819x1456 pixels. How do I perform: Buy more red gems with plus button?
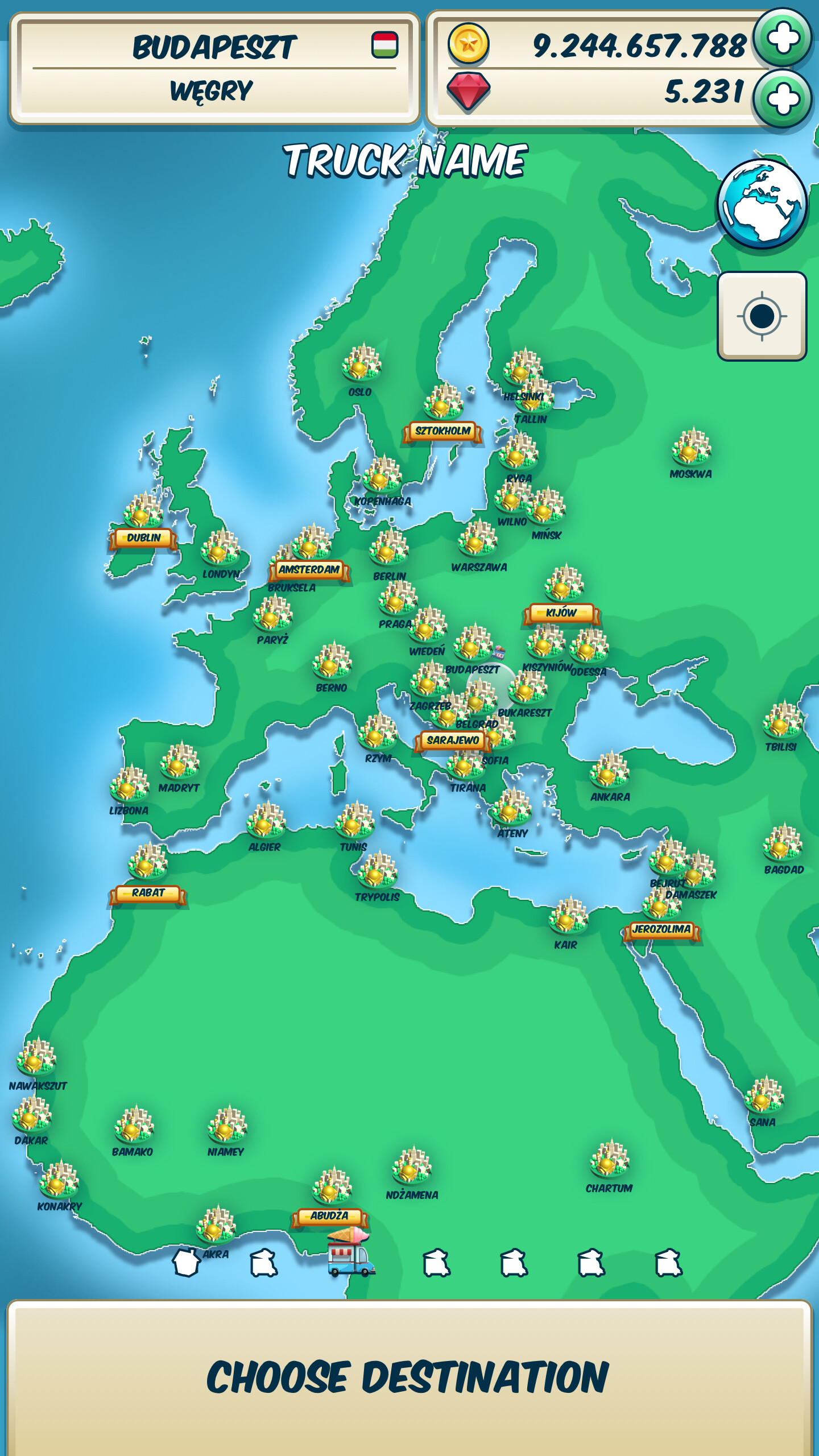click(783, 99)
